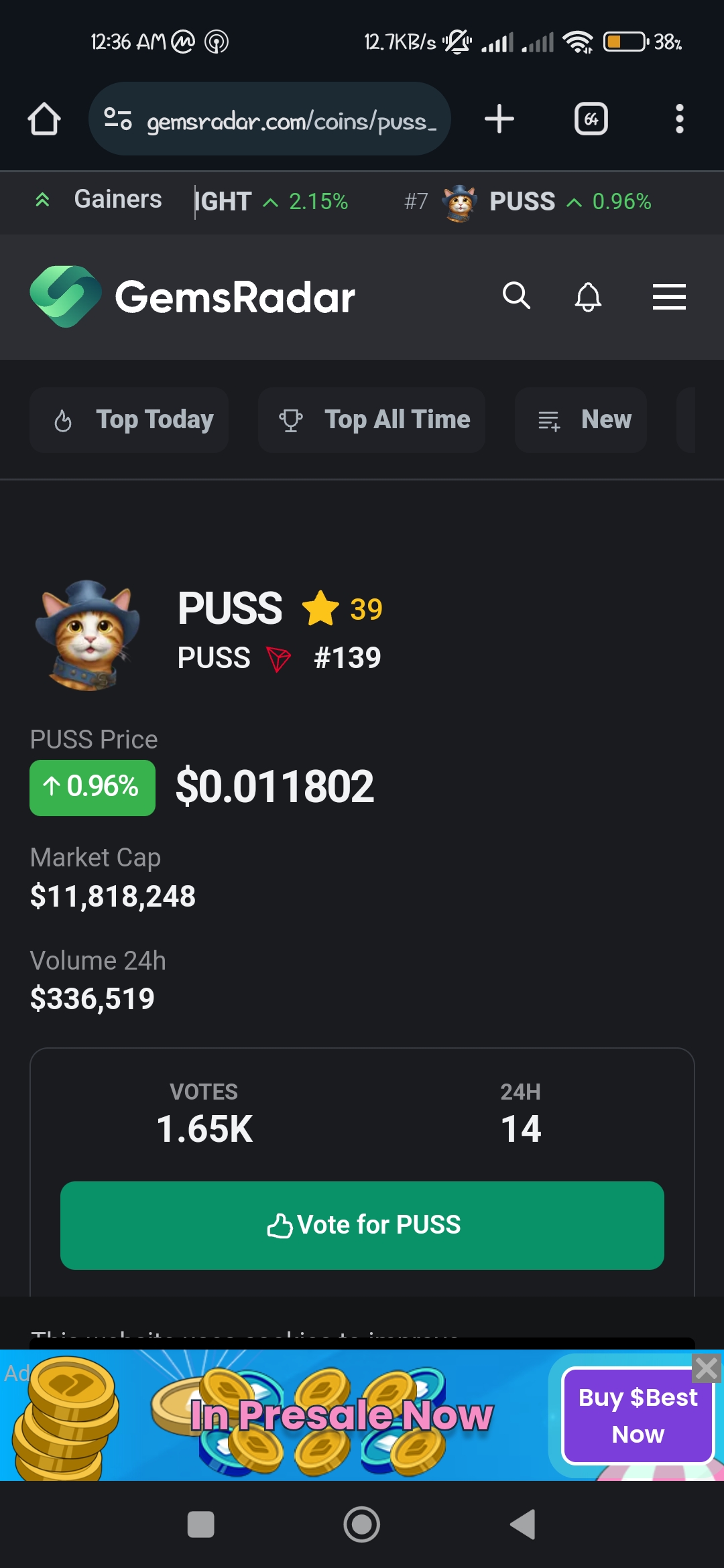Show the open tabs switcher
Screen dimensions: 724x1568
tap(591, 119)
